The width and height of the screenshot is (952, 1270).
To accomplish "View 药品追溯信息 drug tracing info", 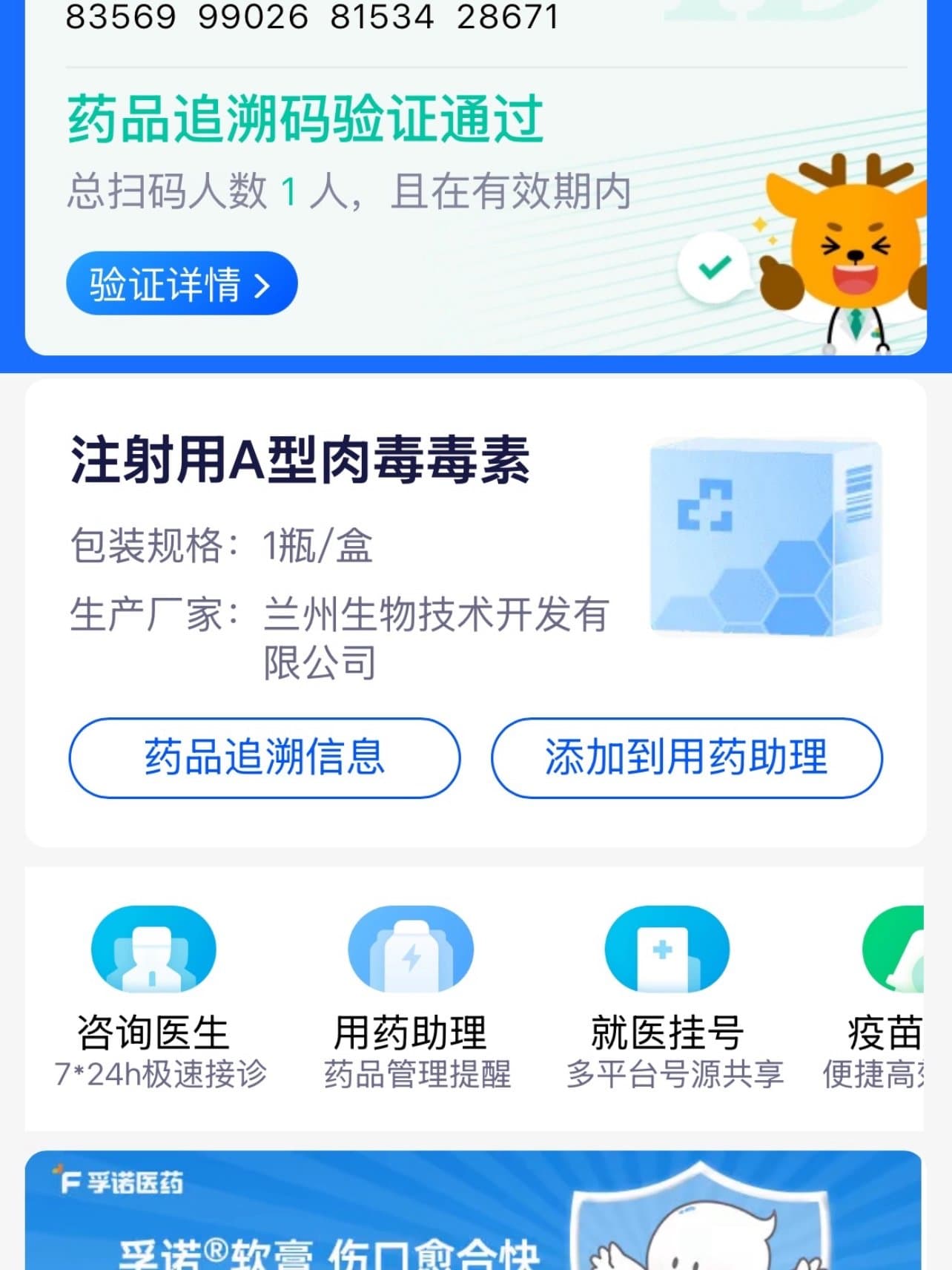I will (265, 757).
